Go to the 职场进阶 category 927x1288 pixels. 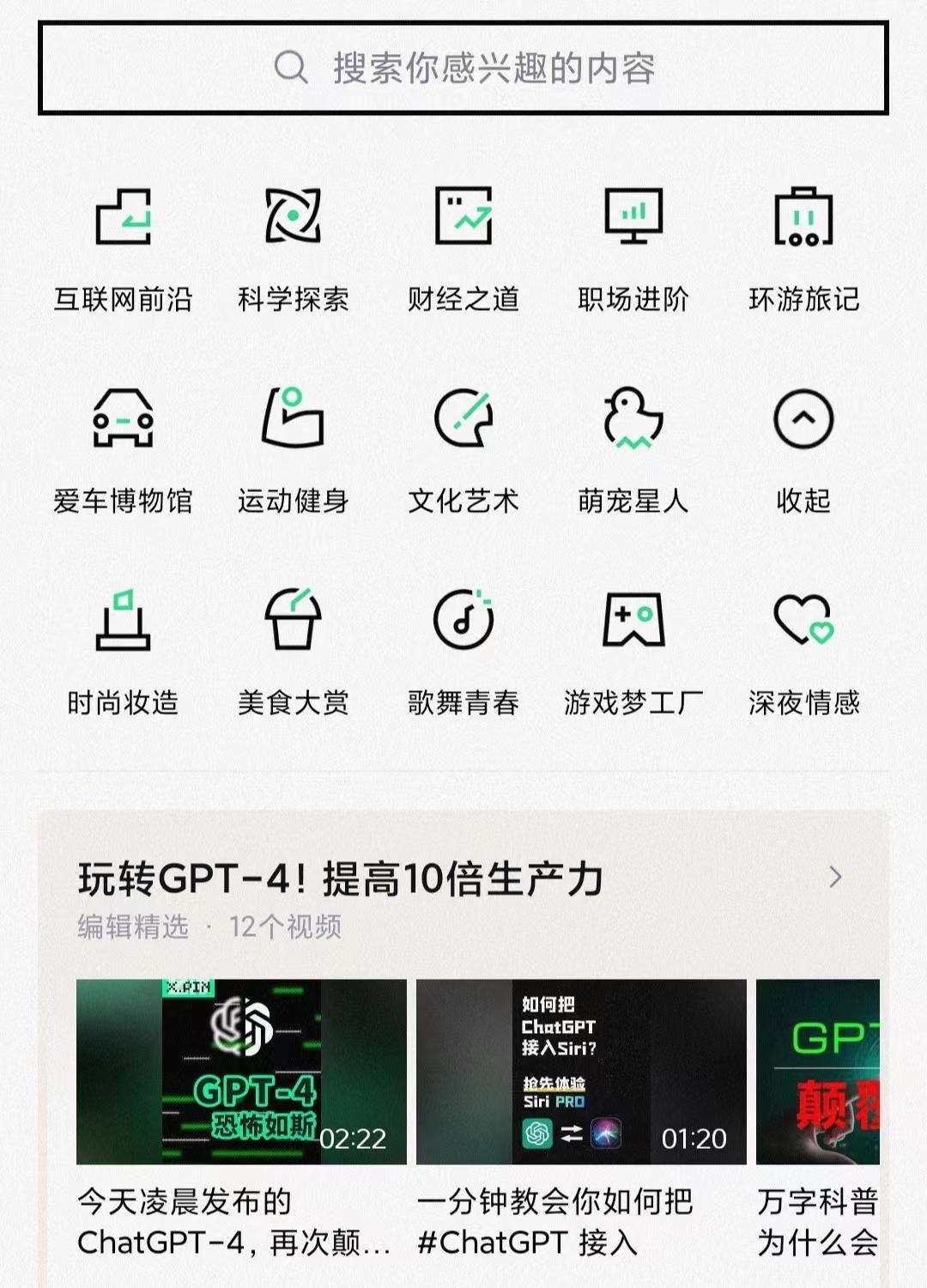633,249
